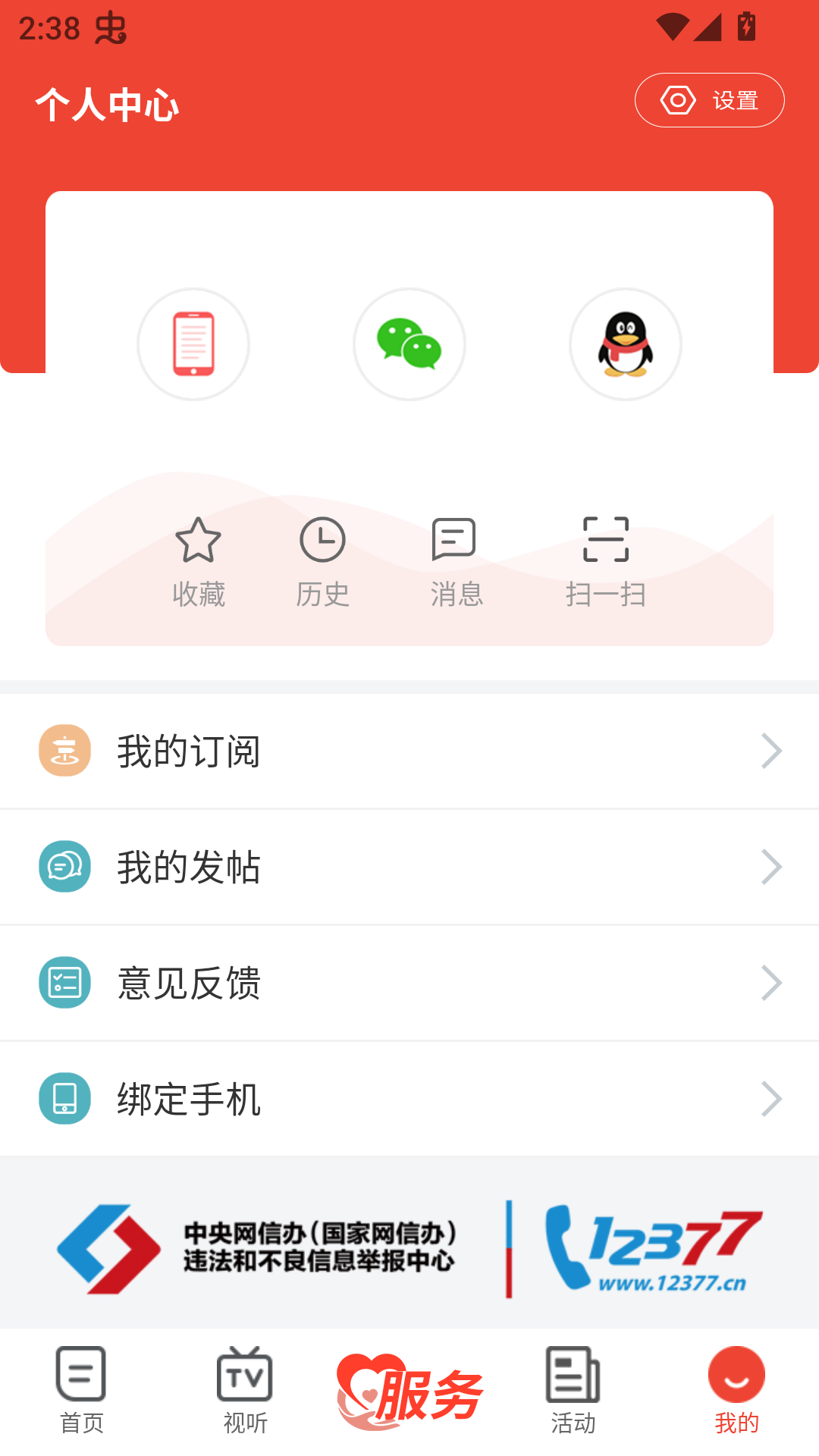Screen dimensions: 819x1456
Task: Expand 我的订阅 row chevron
Action: point(773,750)
